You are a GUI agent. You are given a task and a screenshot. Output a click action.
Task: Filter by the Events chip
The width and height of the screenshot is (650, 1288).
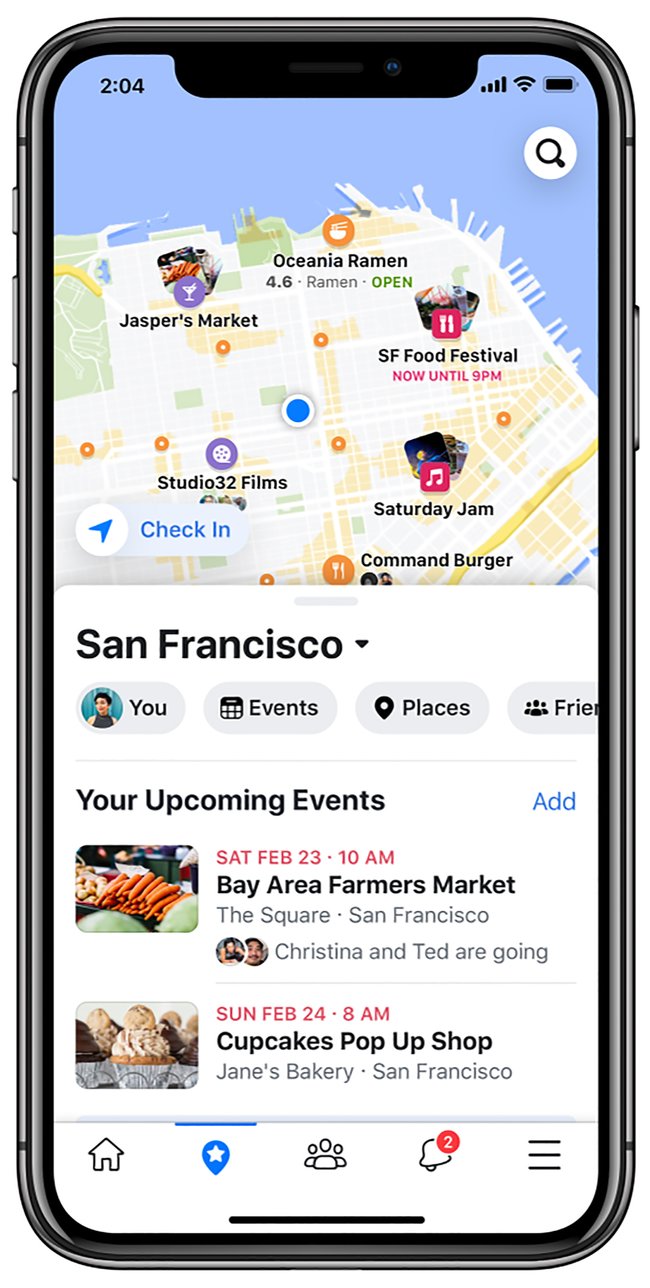point(270,708)
